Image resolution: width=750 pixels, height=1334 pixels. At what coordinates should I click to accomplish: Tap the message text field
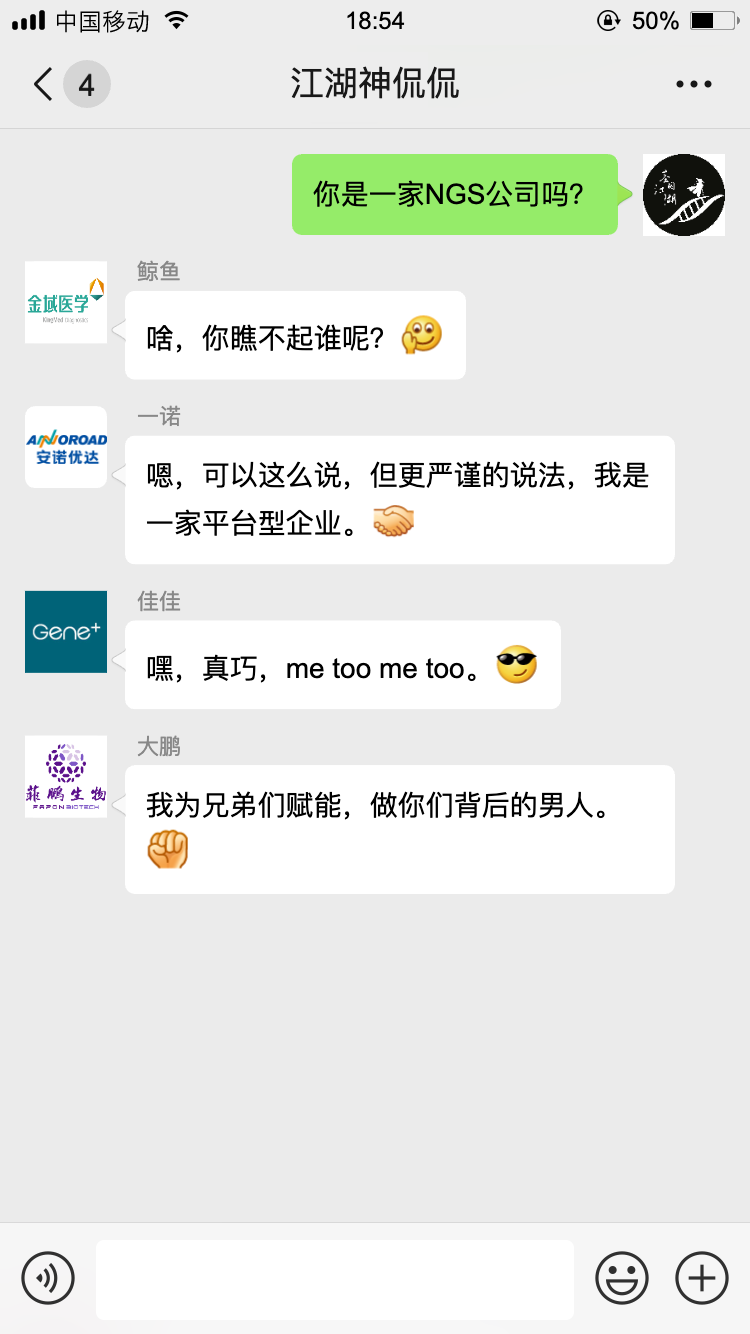click(x=334, y=1279)
